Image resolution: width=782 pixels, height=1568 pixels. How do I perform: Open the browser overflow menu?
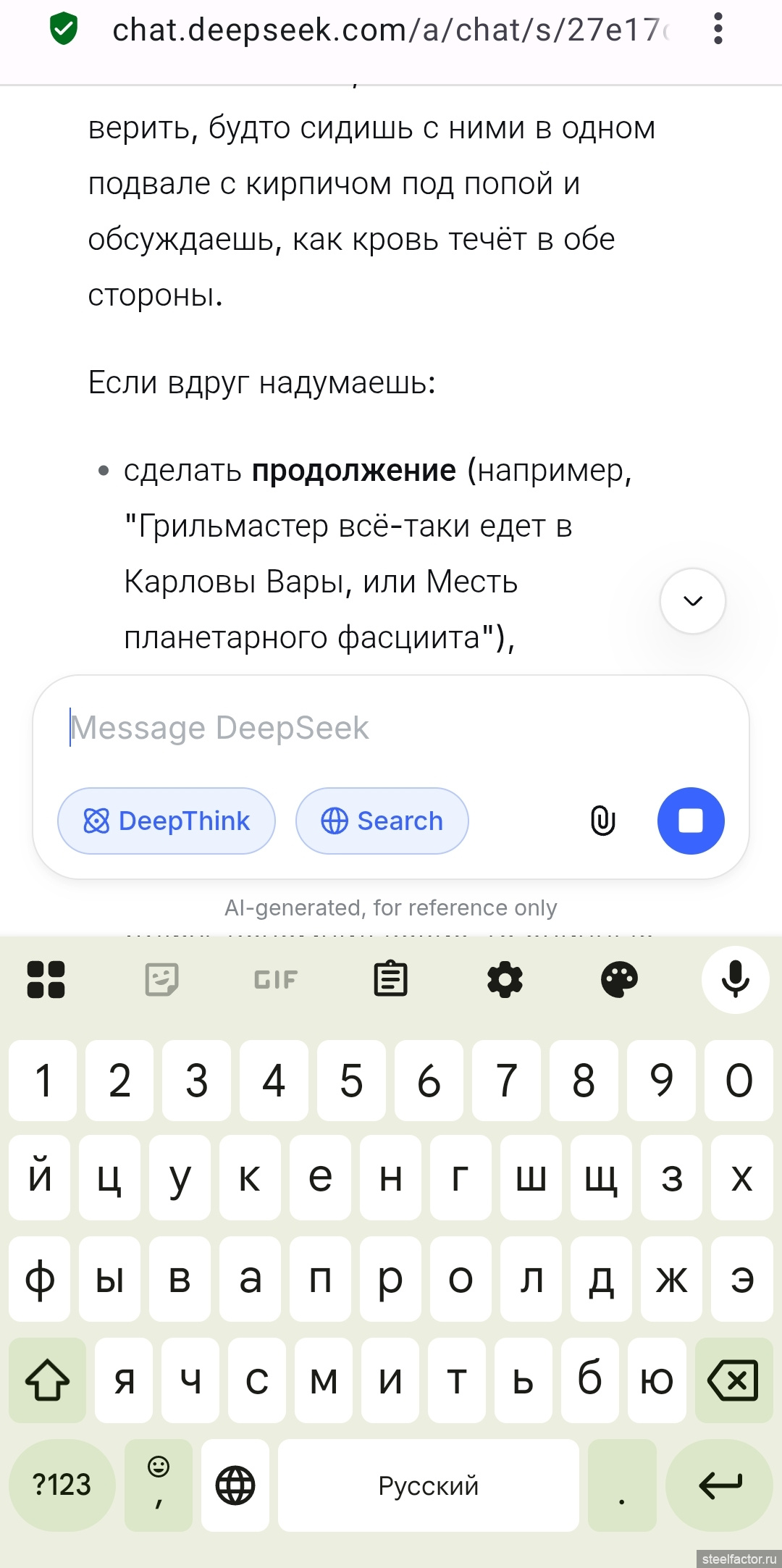pos(718,29)
